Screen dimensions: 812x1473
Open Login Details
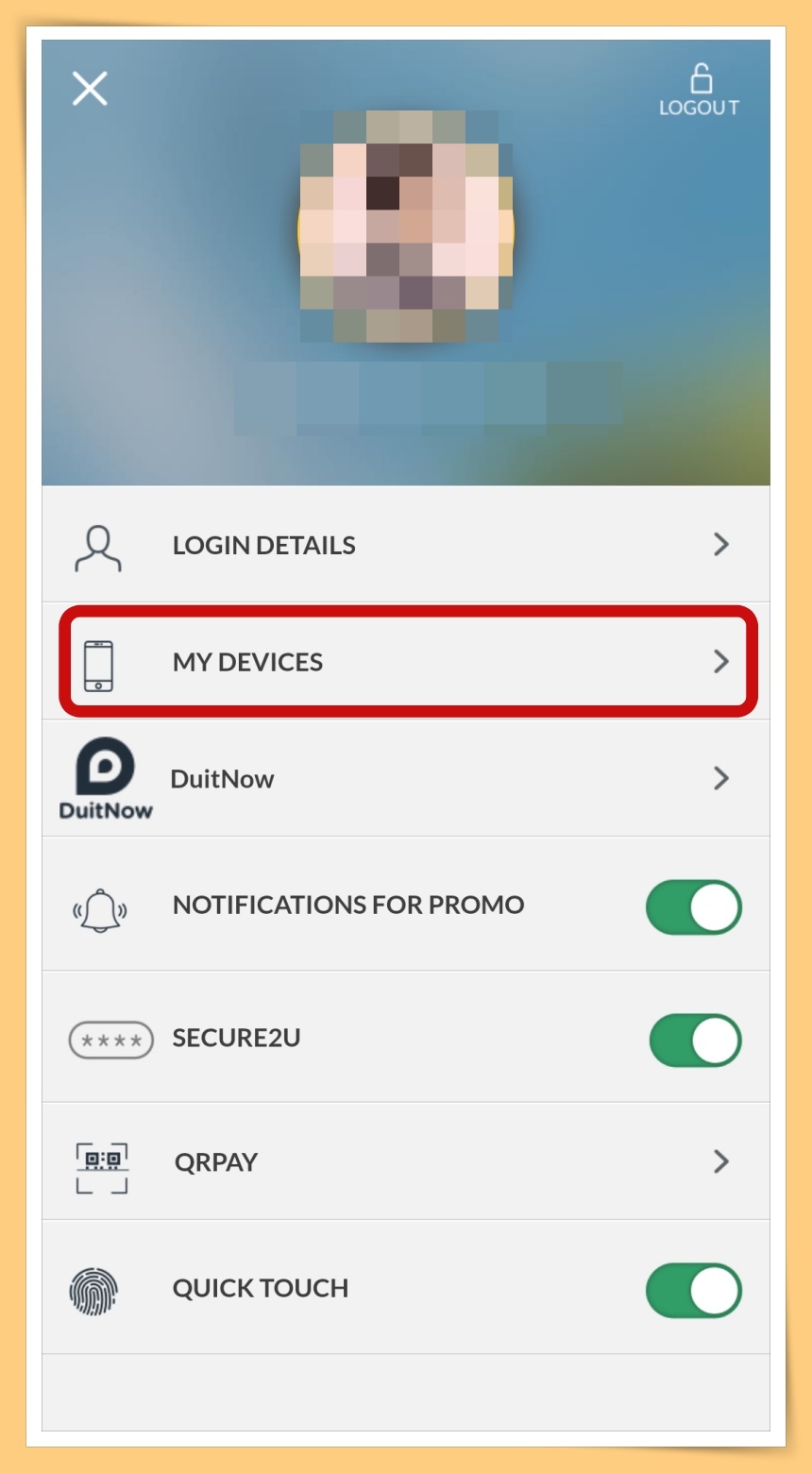(406, 545)
